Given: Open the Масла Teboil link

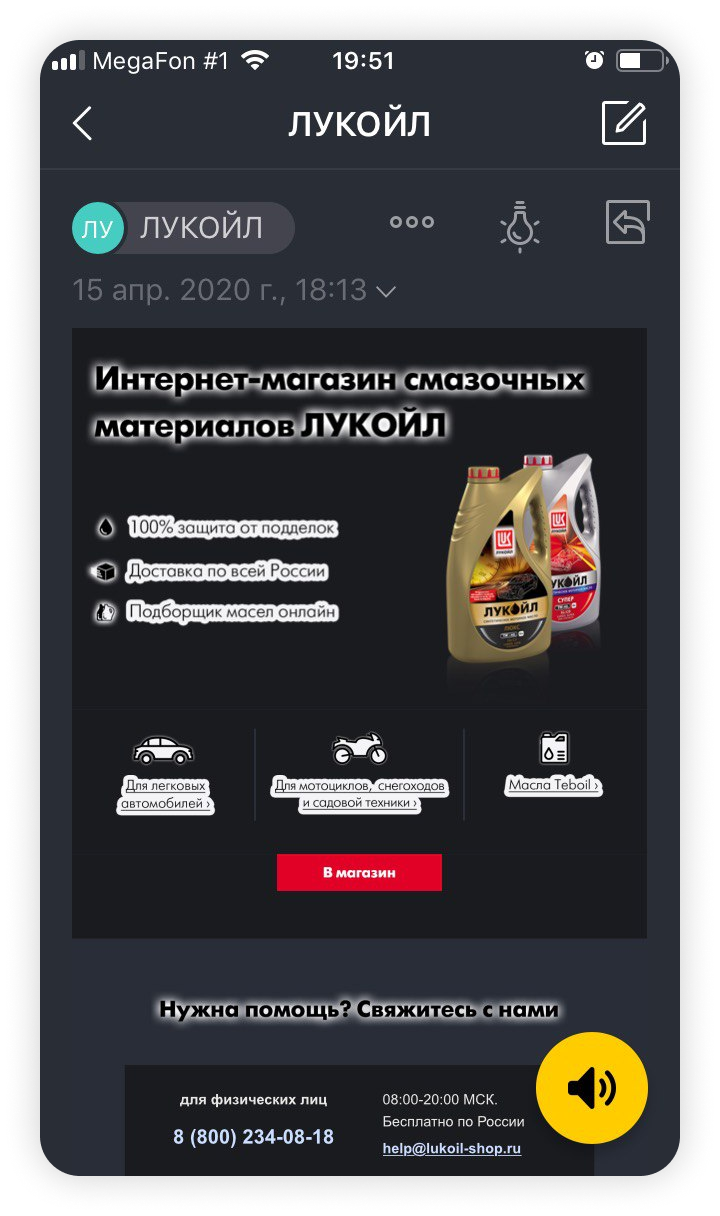Looking at the screenshot, I should (x=554, y=785).
